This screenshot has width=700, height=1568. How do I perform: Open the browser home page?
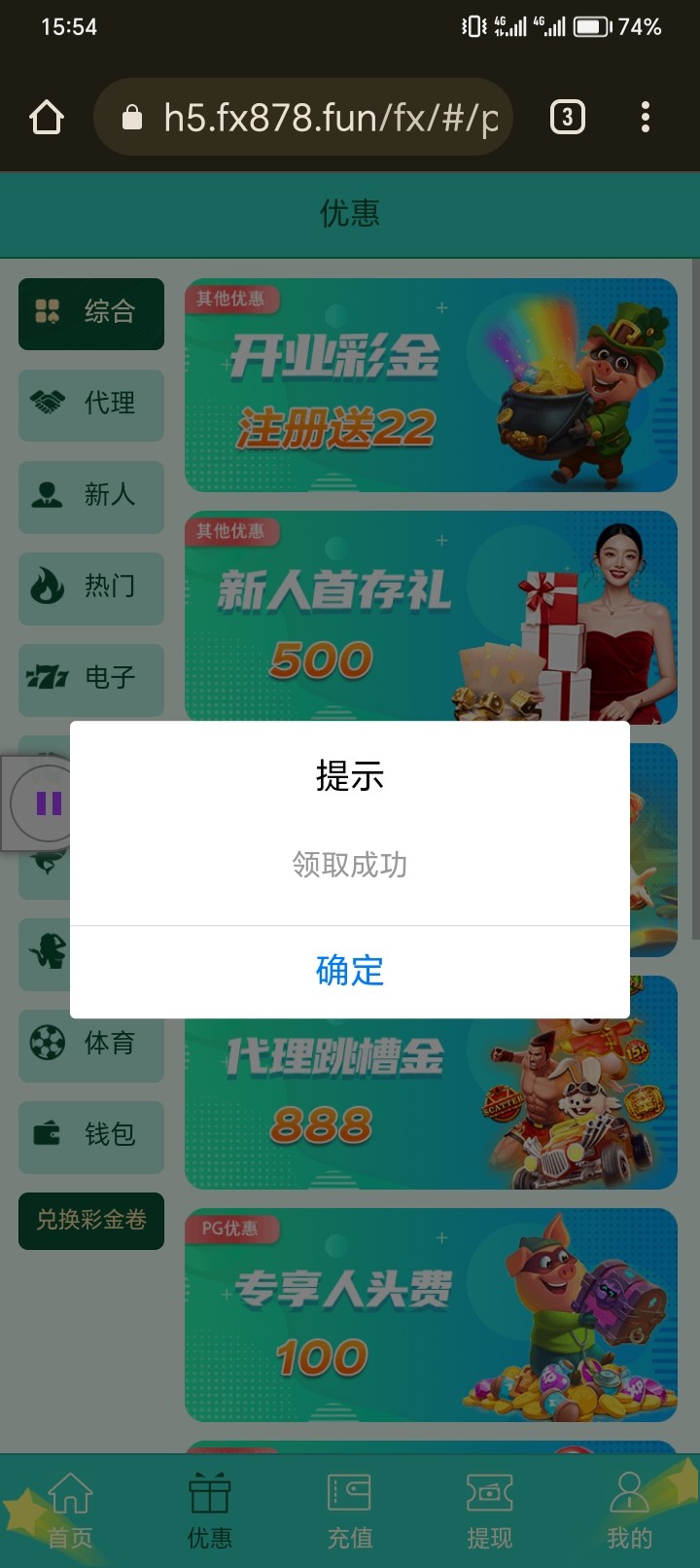tap(47, 118)
